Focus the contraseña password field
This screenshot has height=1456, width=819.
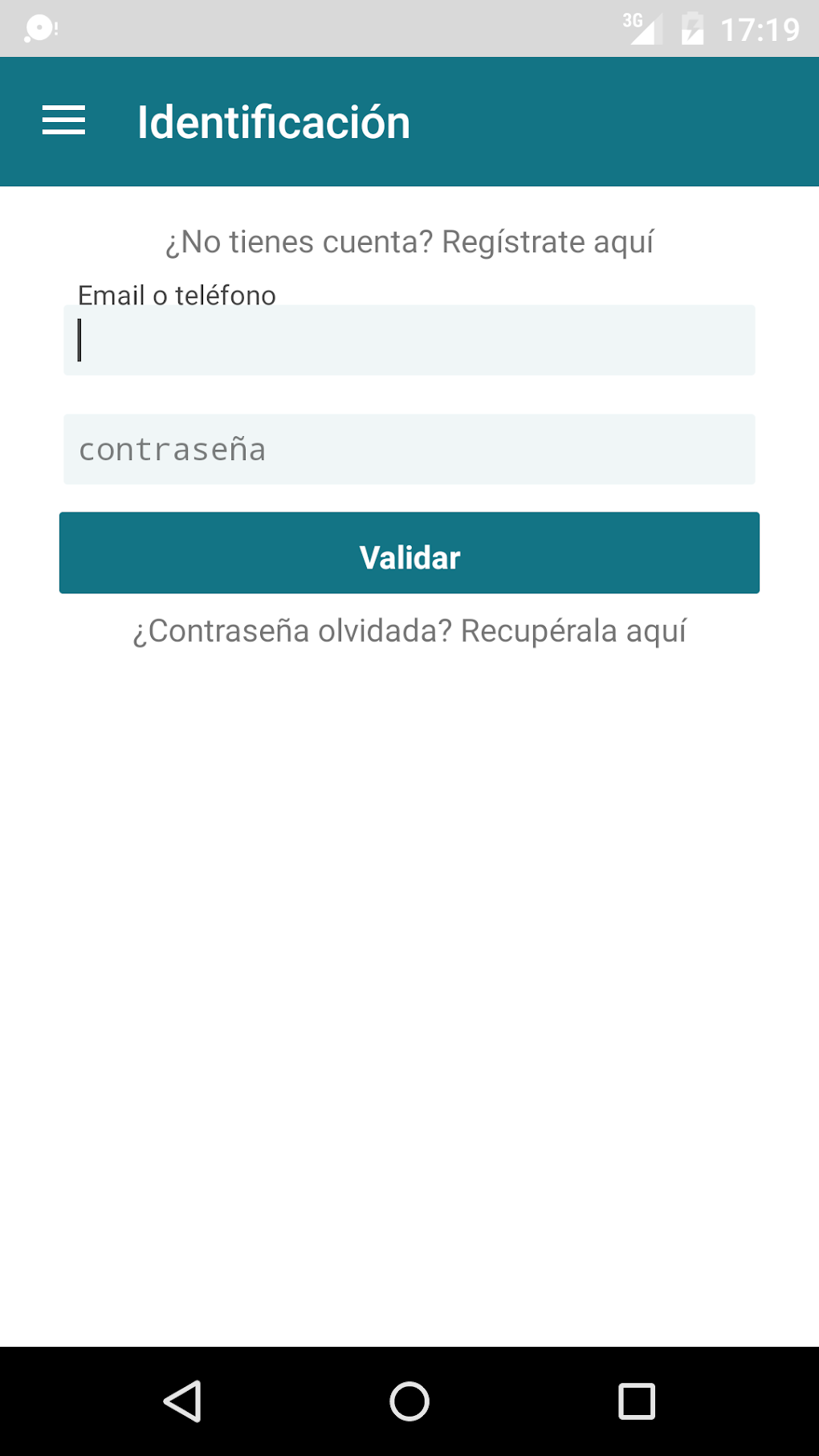pyautogui.click(x=409, y=449)
